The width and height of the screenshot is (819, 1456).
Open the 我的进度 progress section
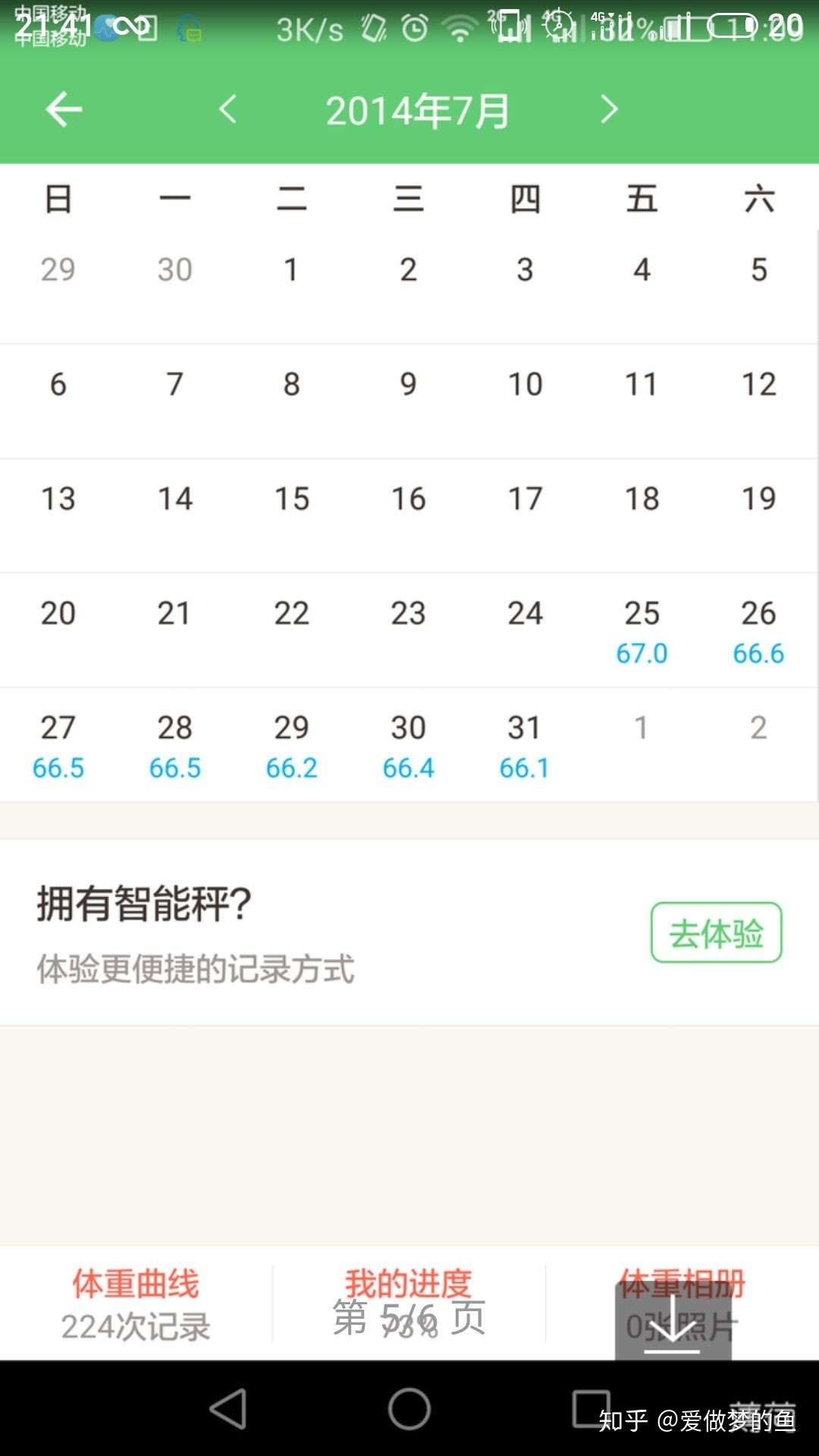pyautogui.click(x=409, y=1303)
